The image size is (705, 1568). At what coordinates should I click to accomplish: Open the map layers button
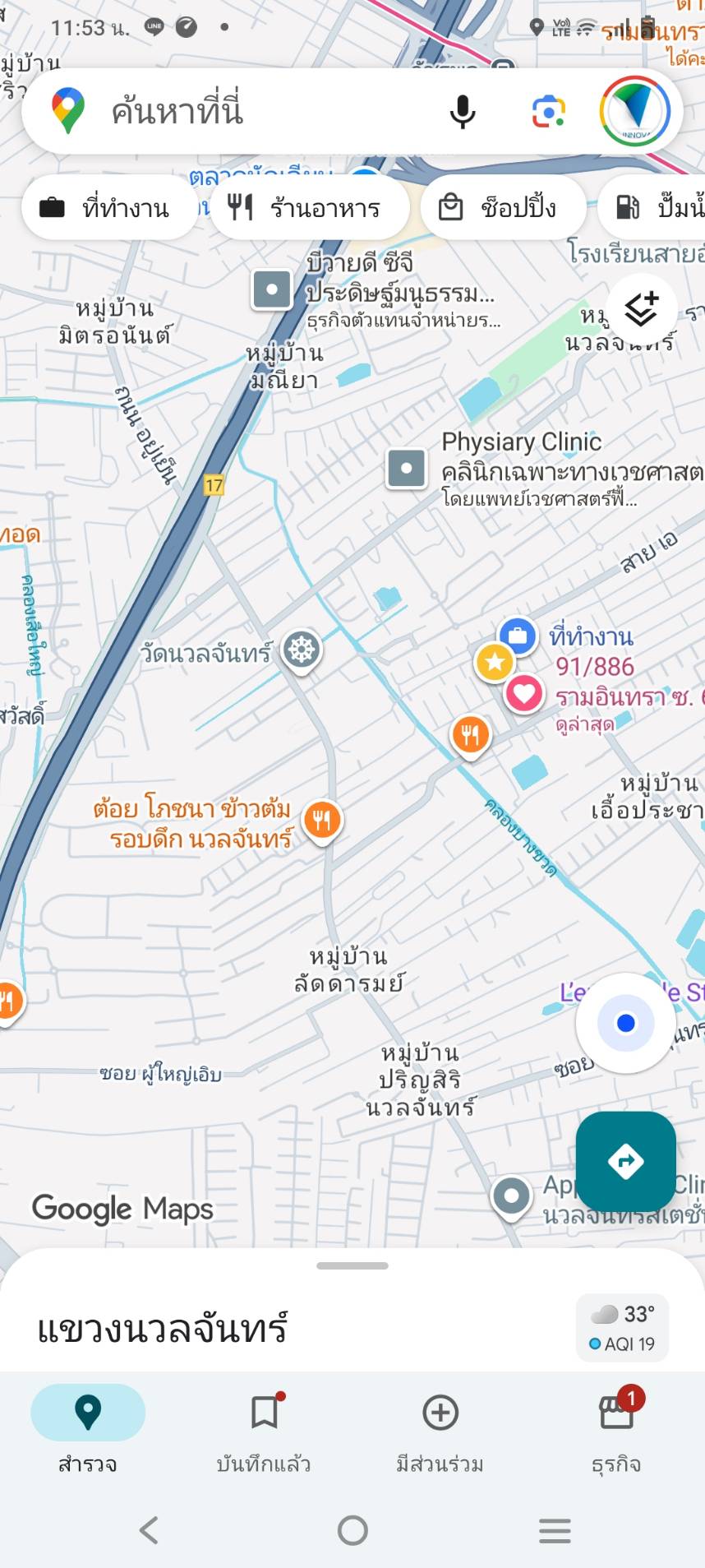[x=642, y=309]
